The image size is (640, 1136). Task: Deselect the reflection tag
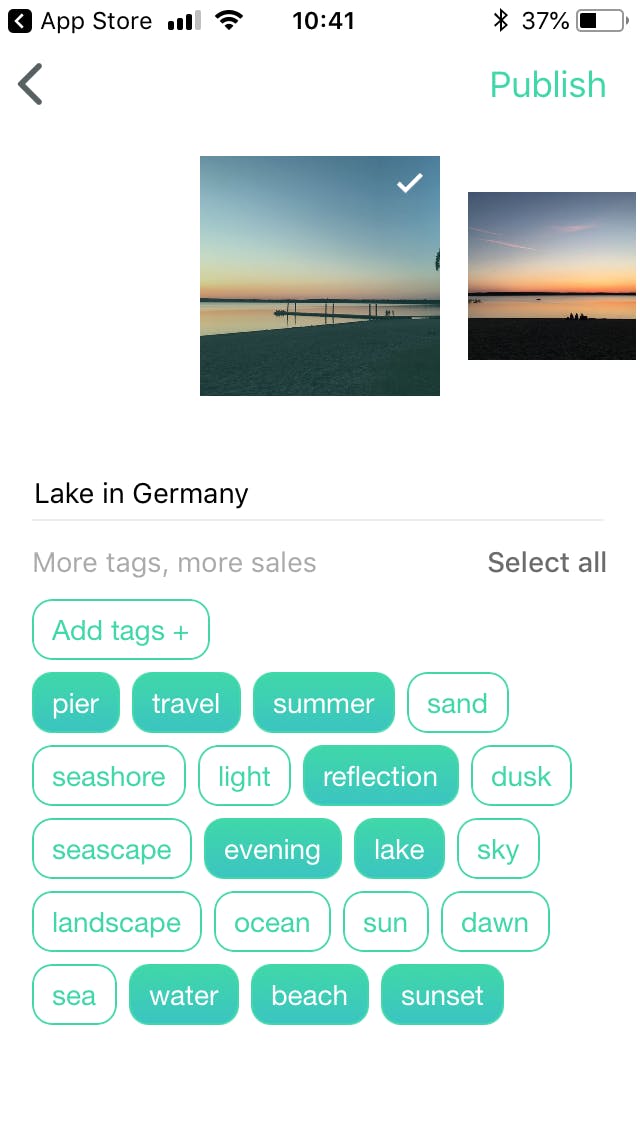click(380, 776)
